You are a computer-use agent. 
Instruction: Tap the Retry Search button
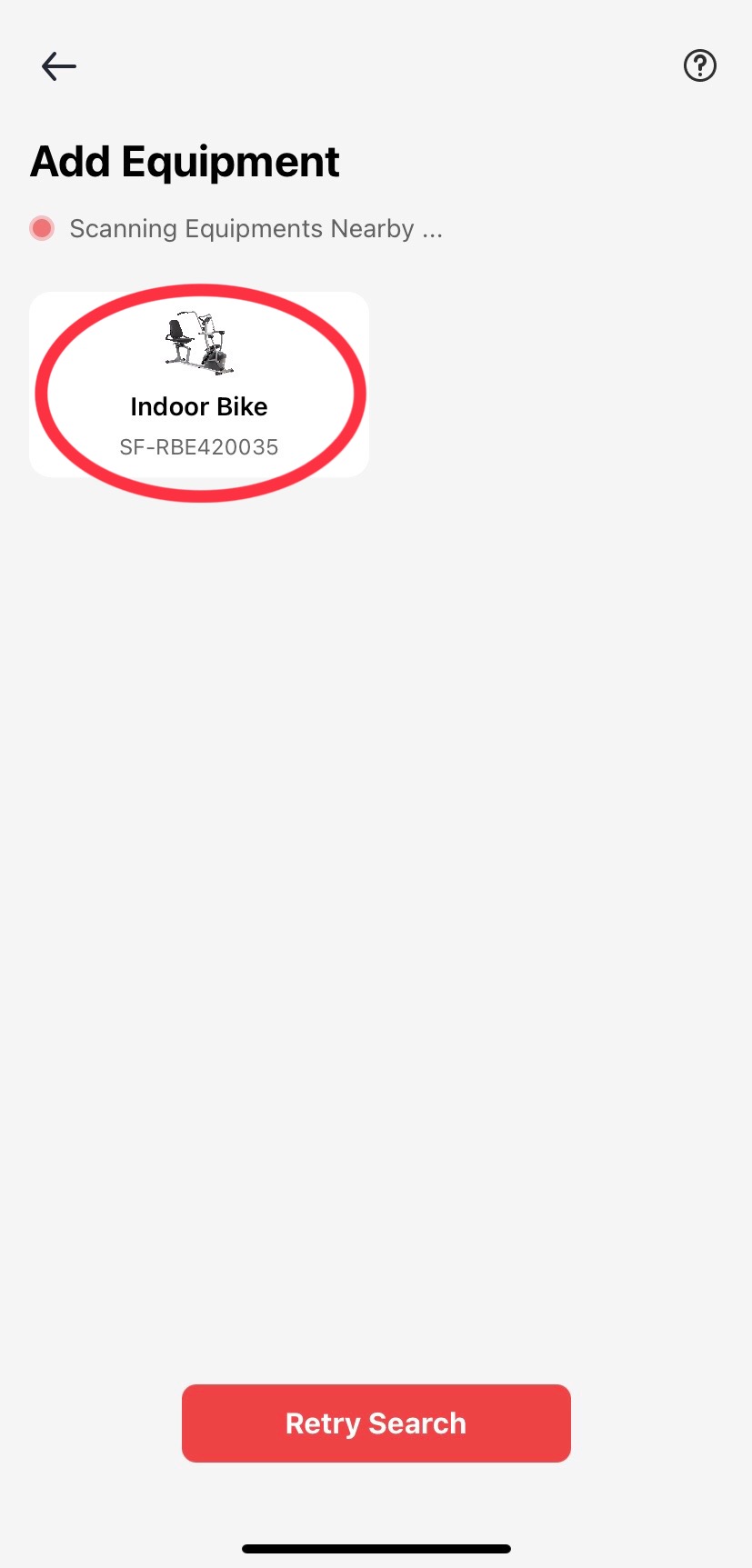pos(376,1423)
